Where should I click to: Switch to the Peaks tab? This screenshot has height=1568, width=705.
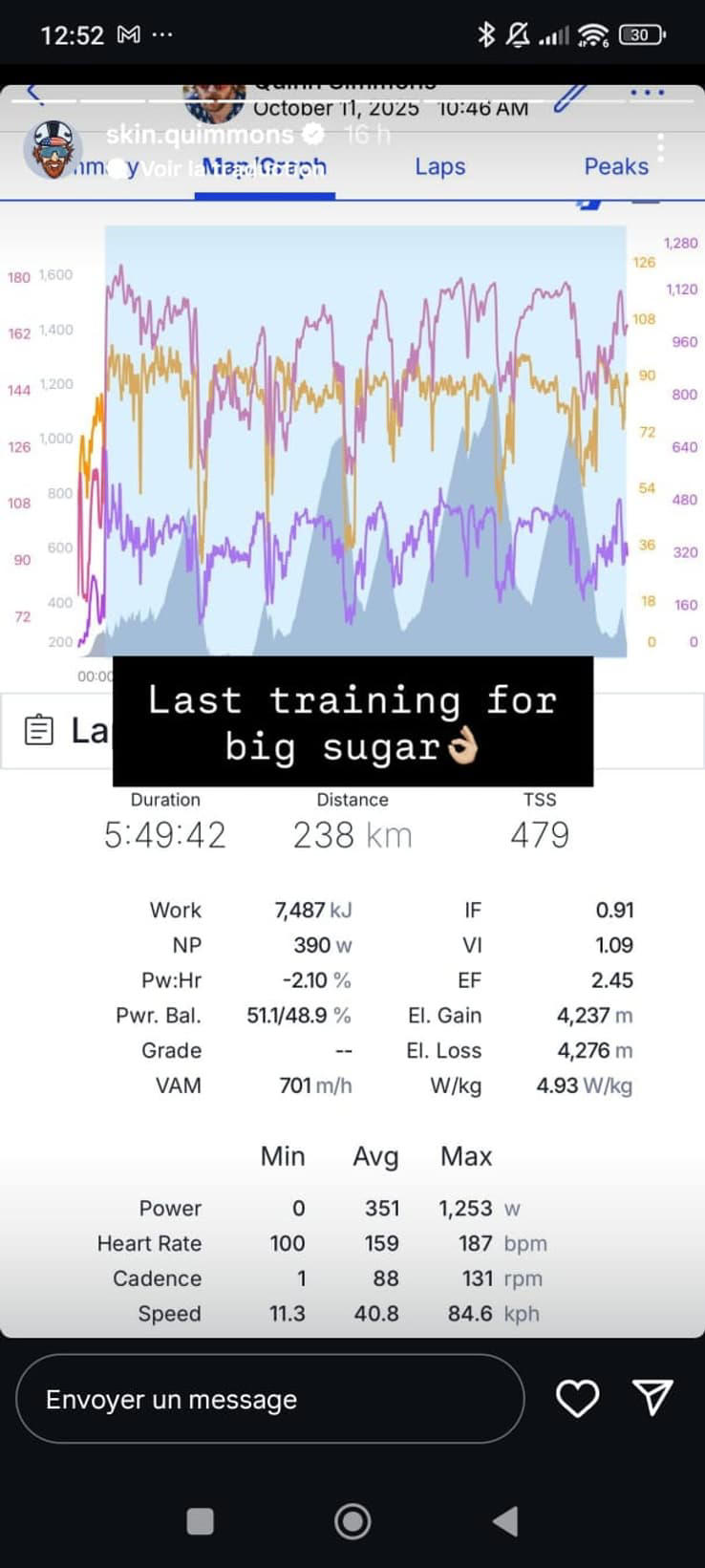click(616, 166)
